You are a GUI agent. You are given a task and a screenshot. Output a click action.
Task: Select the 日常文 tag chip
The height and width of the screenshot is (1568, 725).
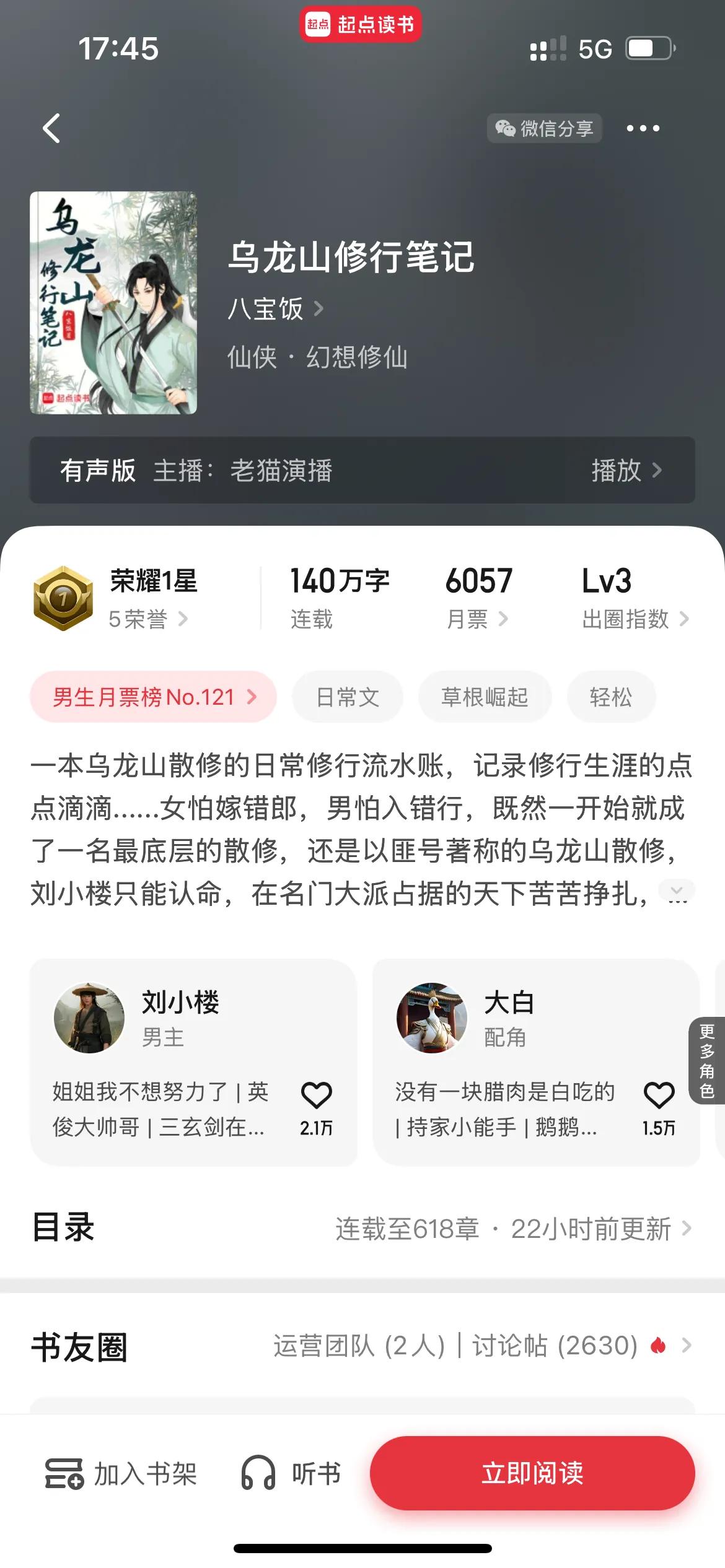pos(348,697)
